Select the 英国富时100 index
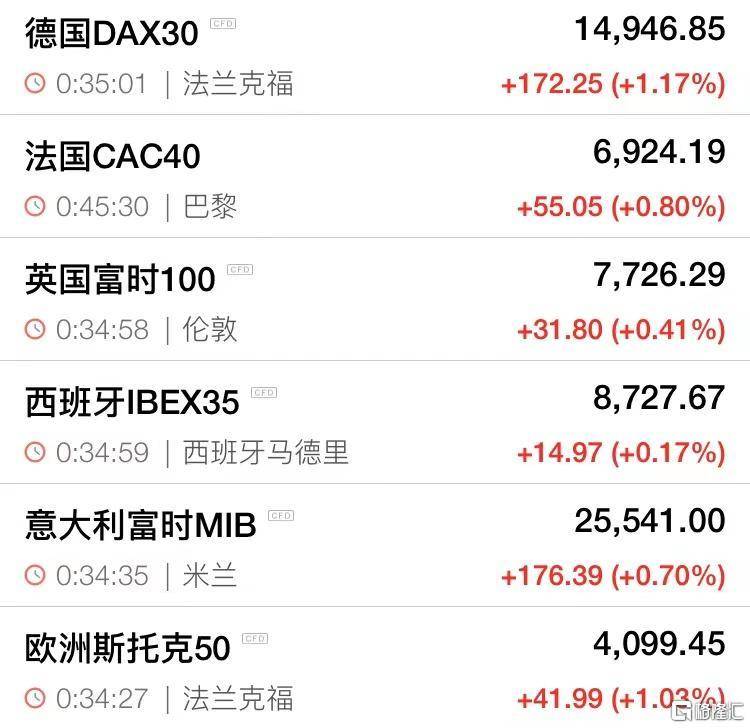This screenshot has height=728, width=750. point(120,280)
